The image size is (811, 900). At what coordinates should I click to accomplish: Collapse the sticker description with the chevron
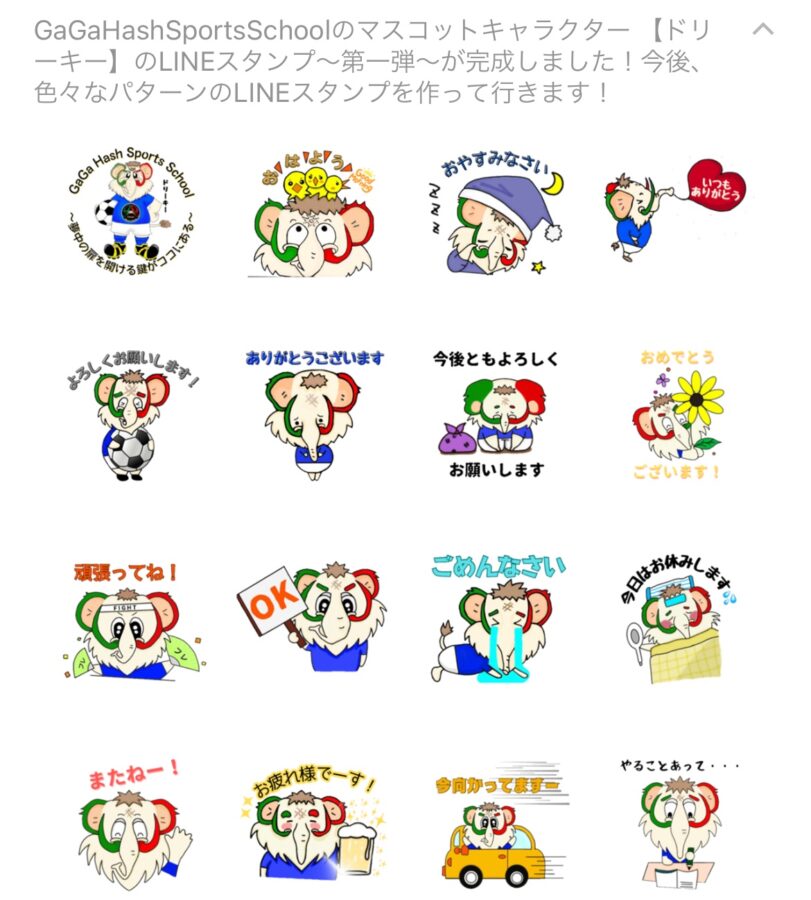pos(762,29)
